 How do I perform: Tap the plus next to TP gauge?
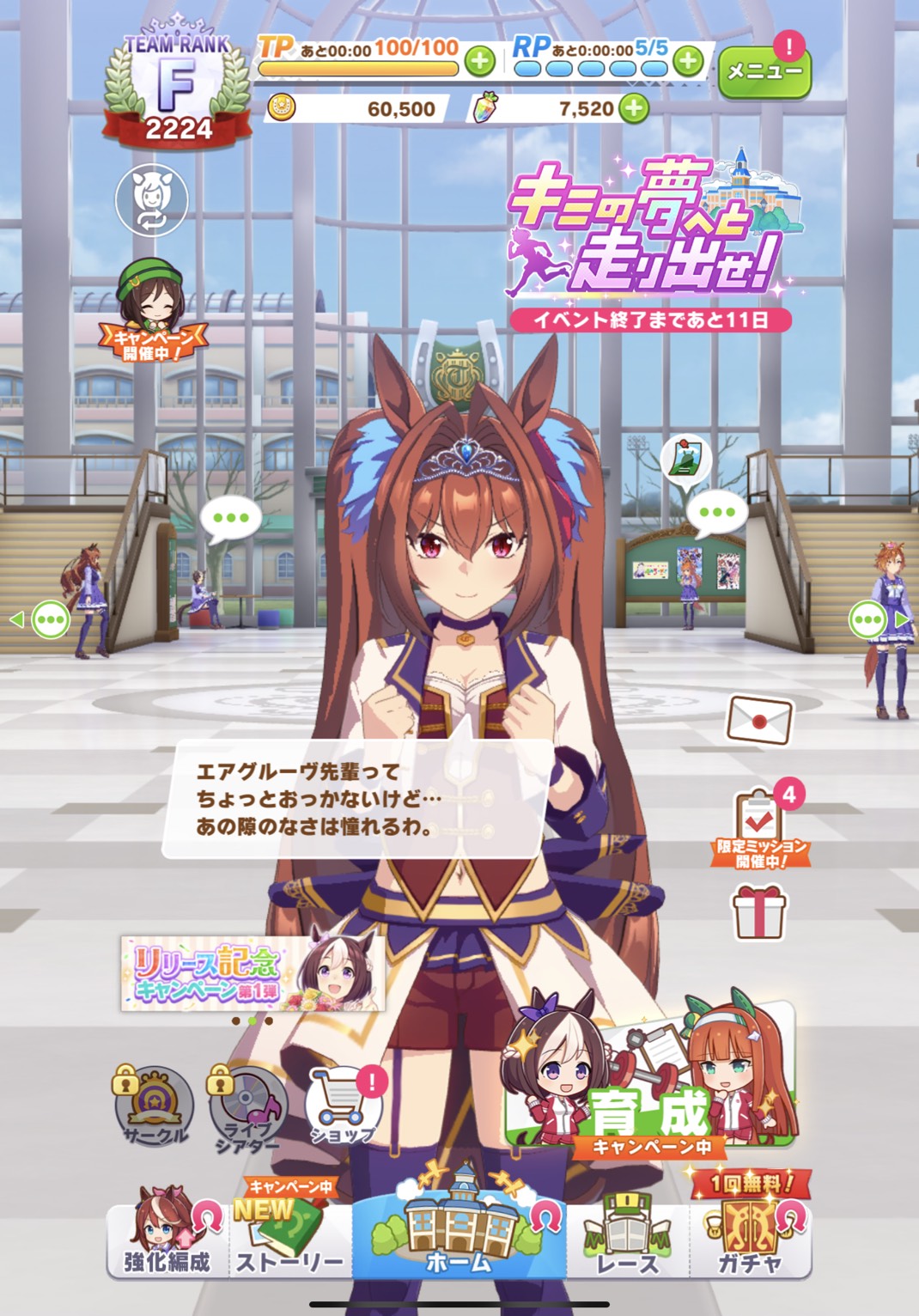(x=480, y=61)
